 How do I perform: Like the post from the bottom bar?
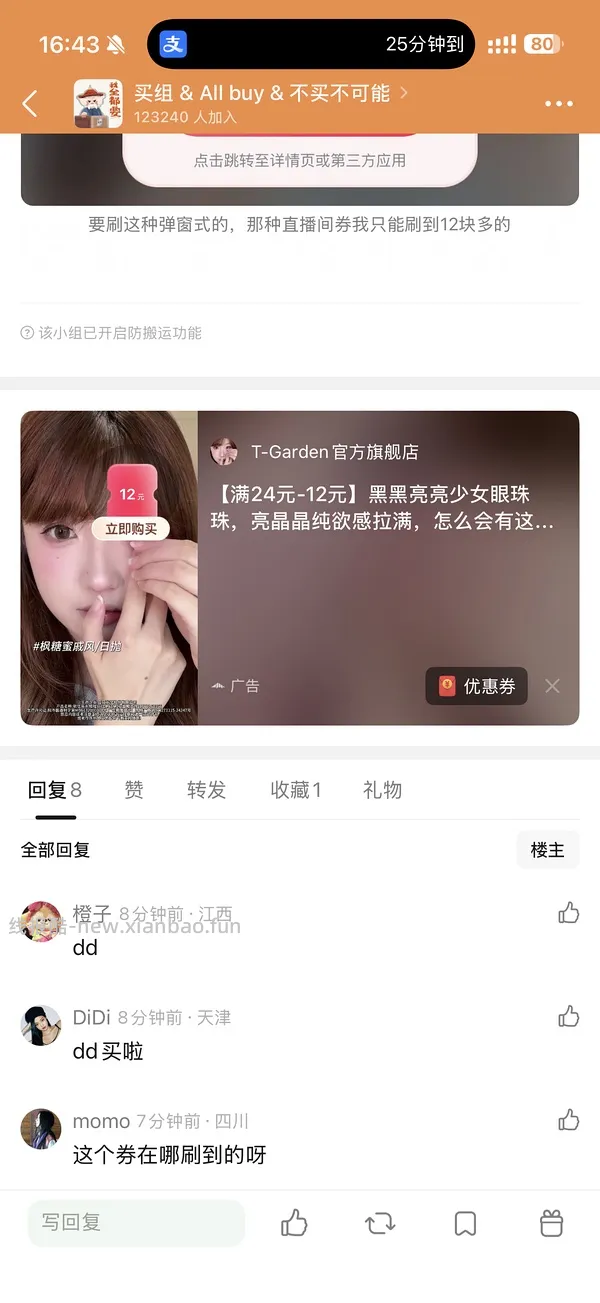294,1223
